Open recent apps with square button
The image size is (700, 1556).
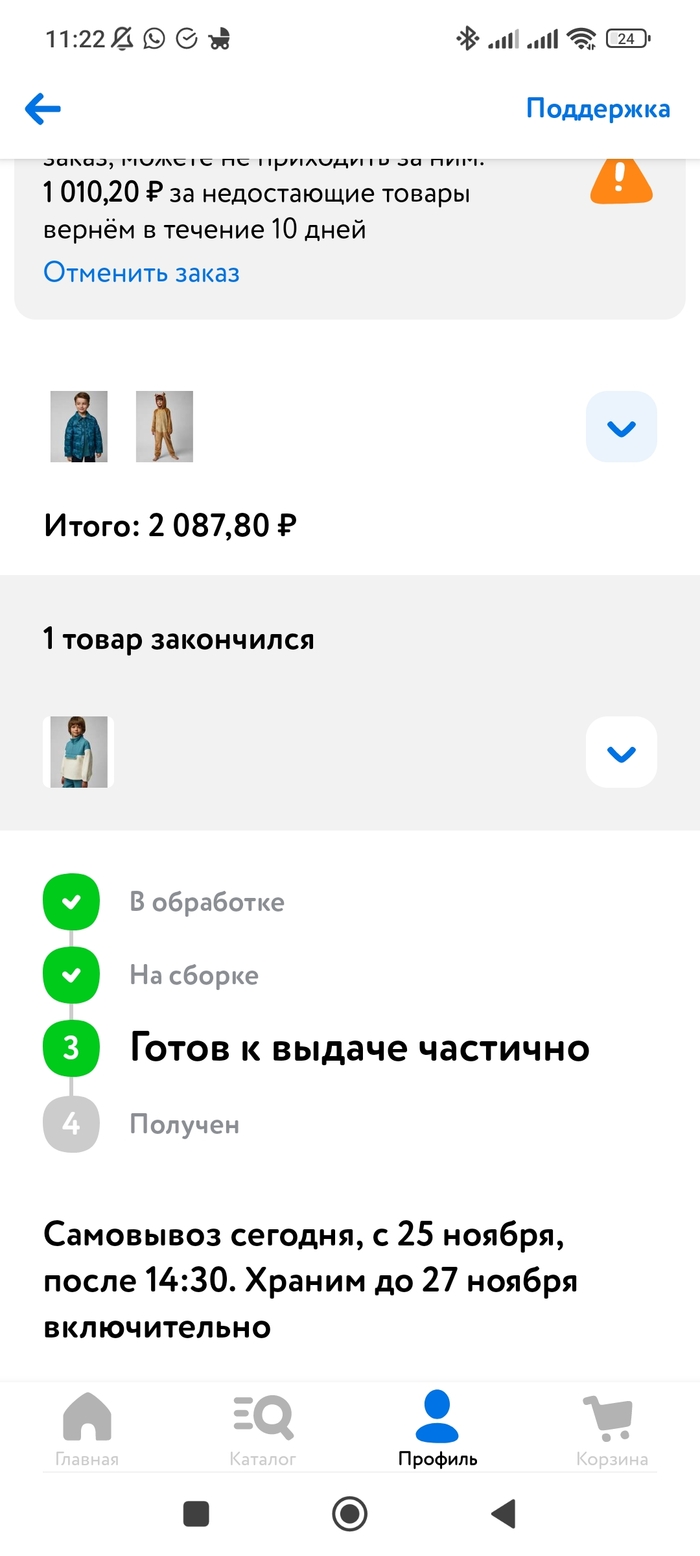(x=196, y=1514)
